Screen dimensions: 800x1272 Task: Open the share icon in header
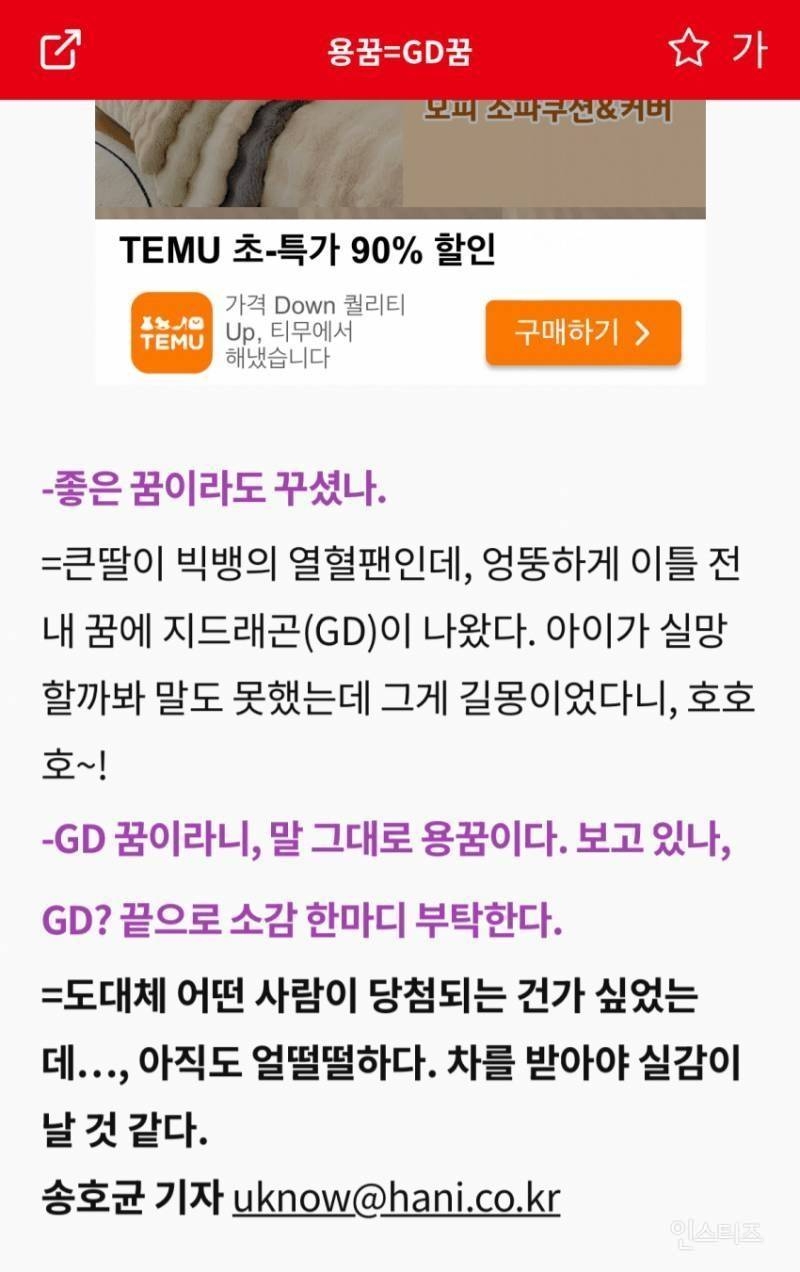click(x=60, y=50)
